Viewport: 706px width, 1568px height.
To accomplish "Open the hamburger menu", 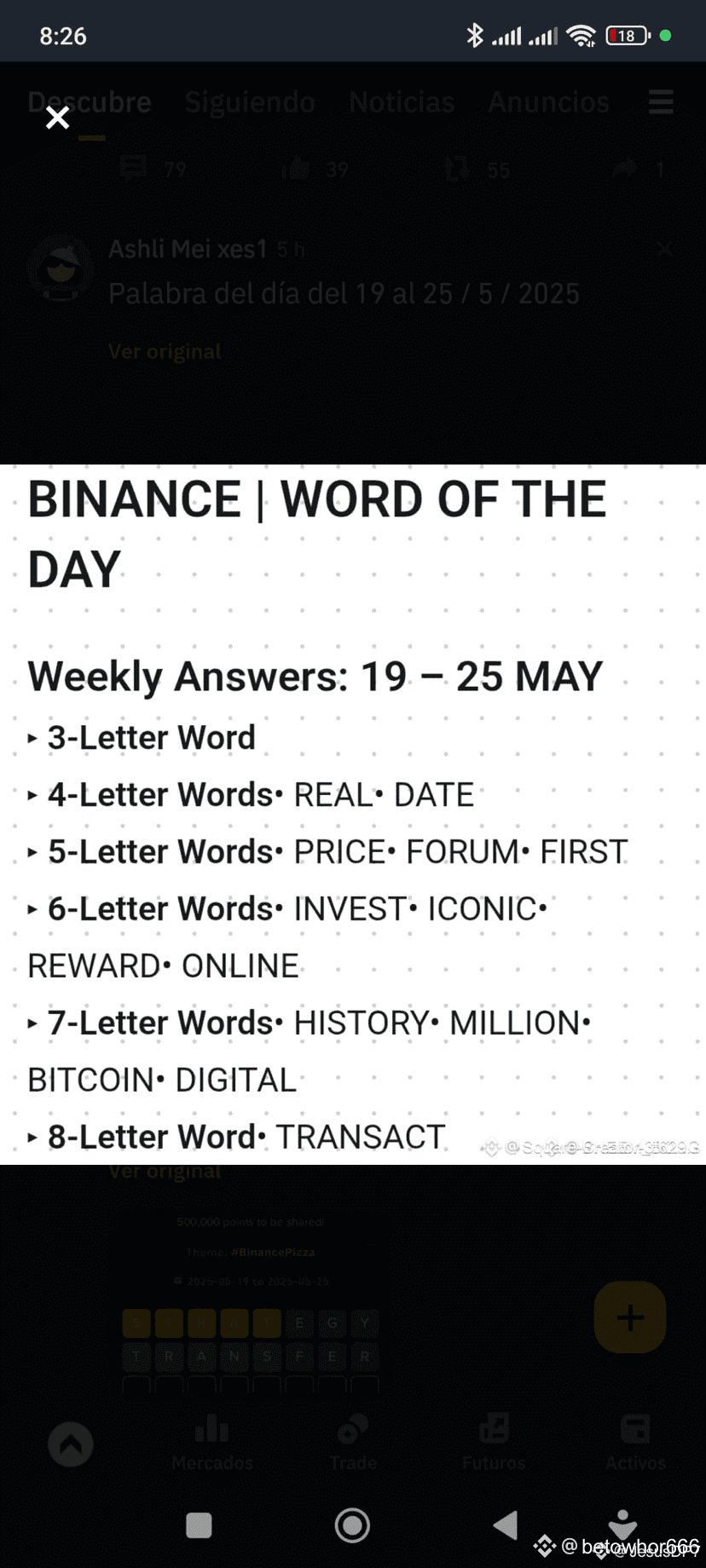I will pyautogui.click(x=660, y=102).
